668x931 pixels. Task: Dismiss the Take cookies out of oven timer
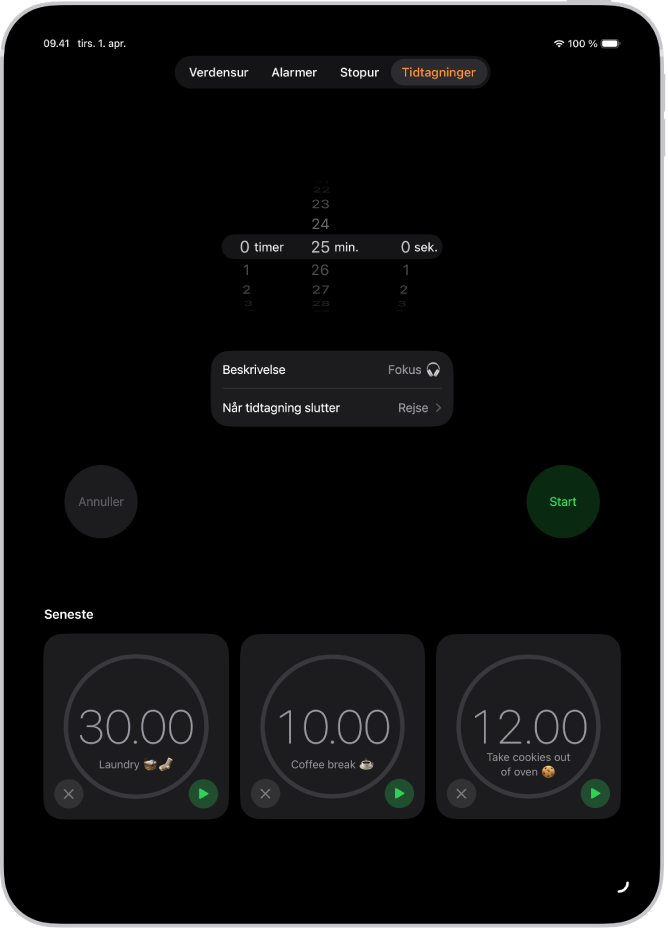click(x=461, y=794)
